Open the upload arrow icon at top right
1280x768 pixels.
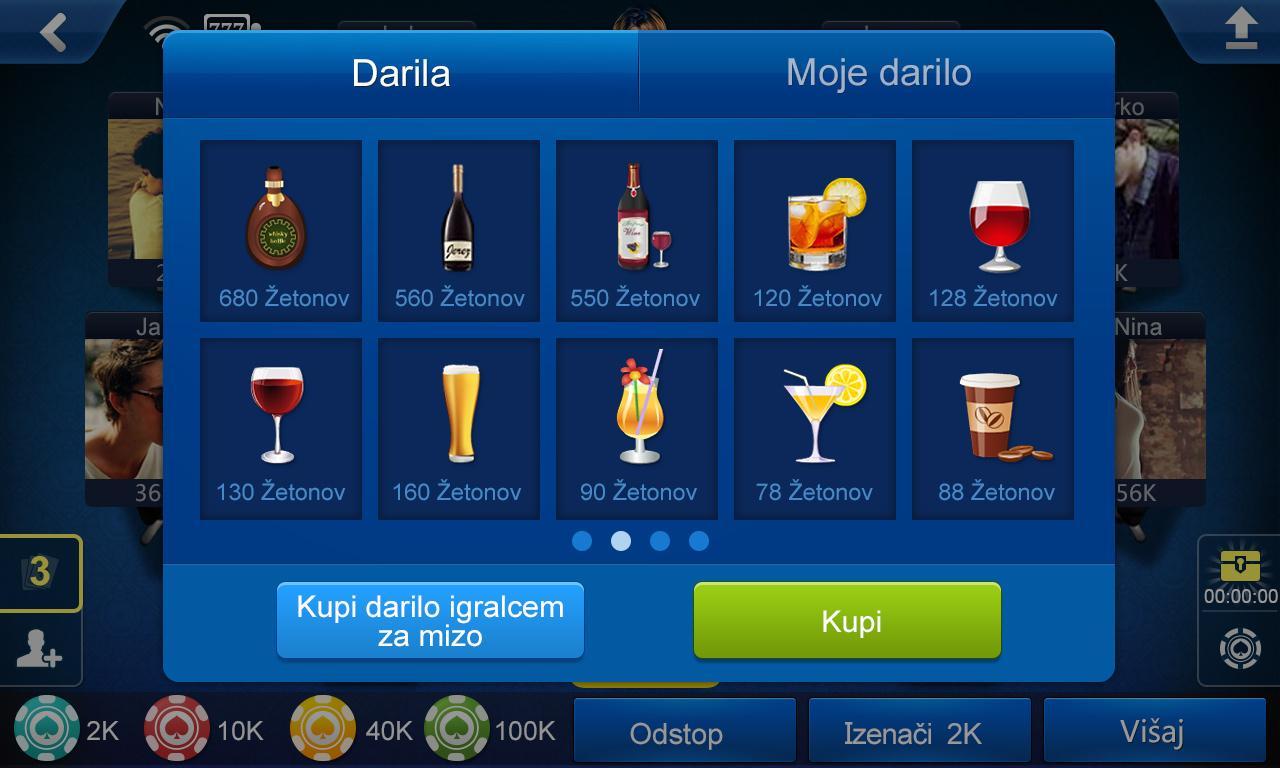(x=1241, y=29)
